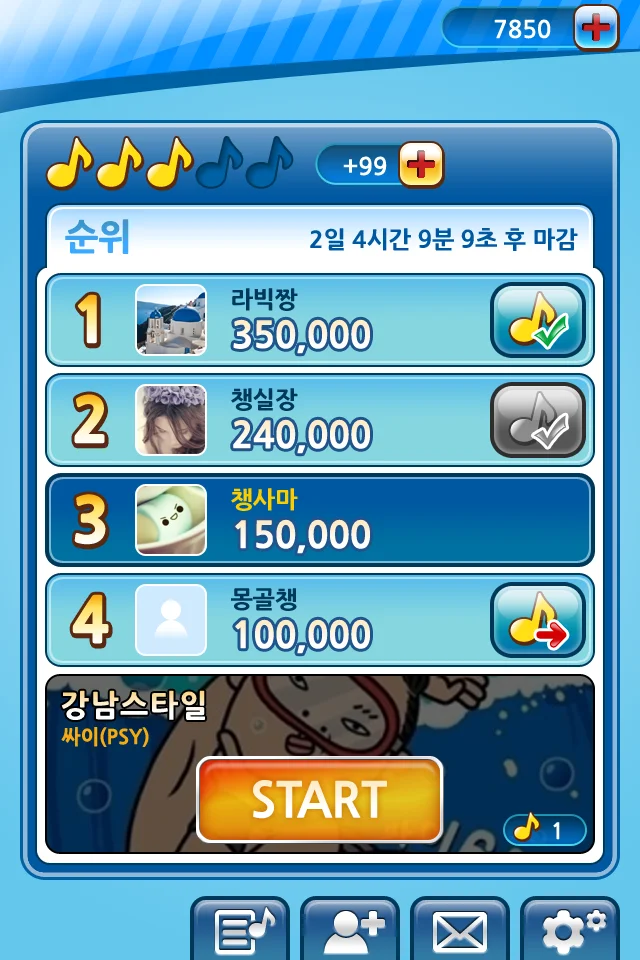Image resolution: width=640 pixels, height=960 pixels.
Task: Open 몽골챙's ranking row
Action: [300, 620]
